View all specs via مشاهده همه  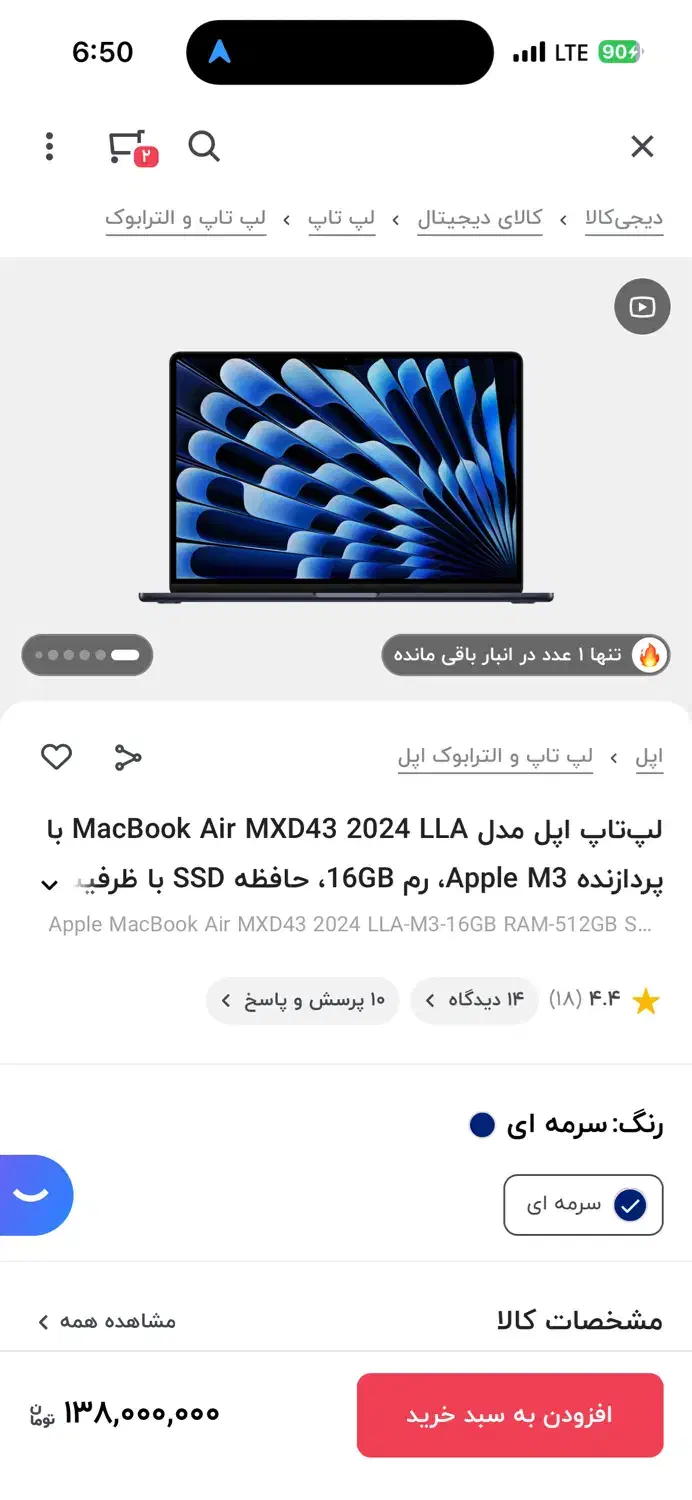point(107,1321)
